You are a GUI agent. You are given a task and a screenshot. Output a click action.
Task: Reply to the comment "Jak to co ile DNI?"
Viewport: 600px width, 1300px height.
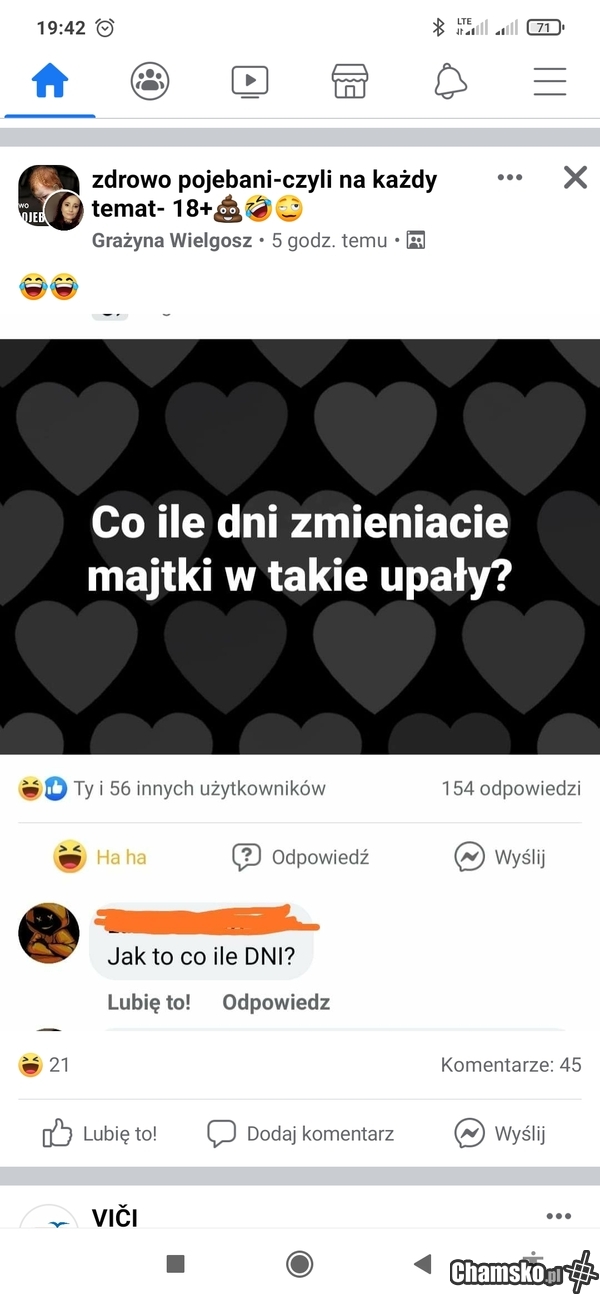point(276,1001)
